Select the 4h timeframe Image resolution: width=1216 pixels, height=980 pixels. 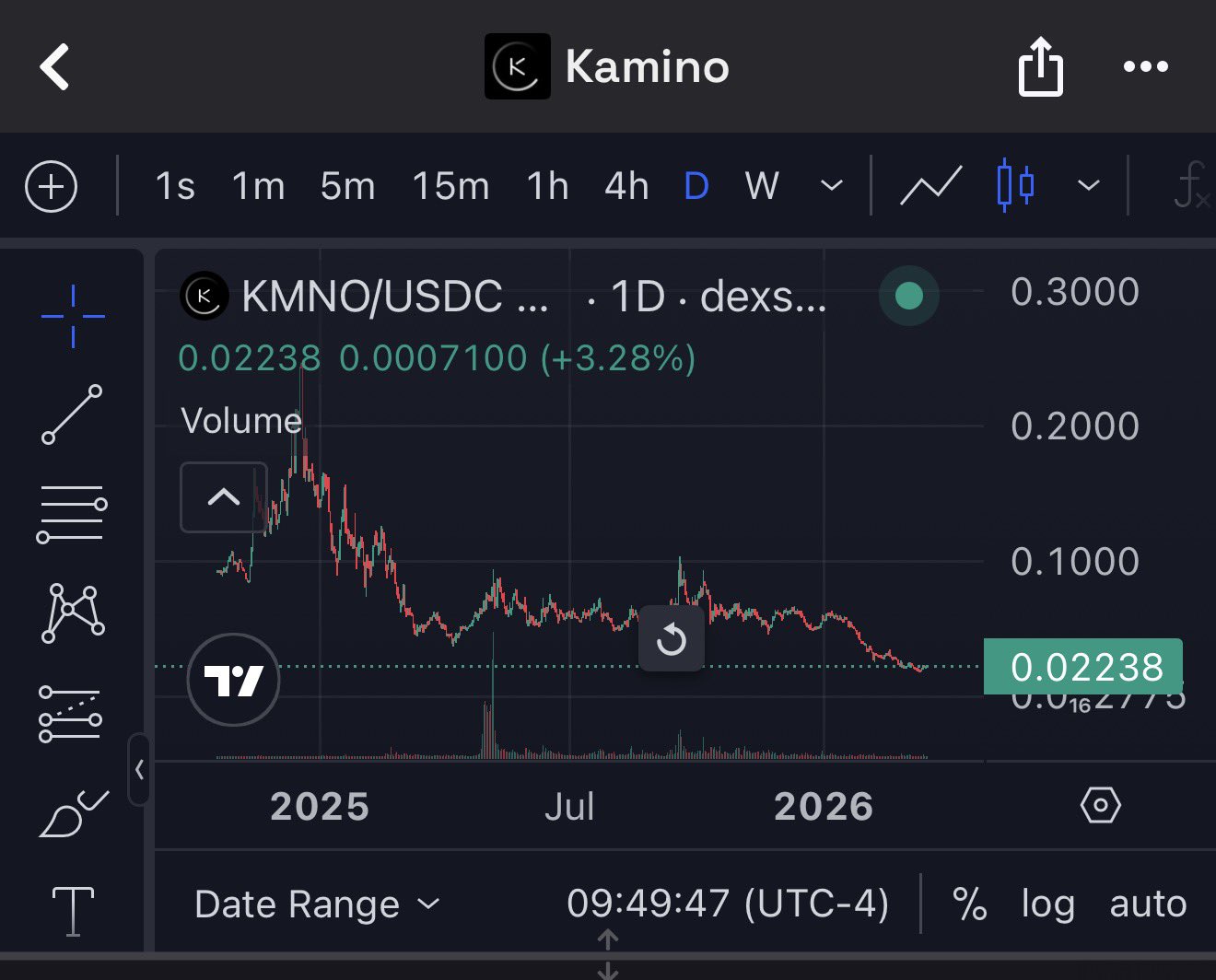pyautogui.click(x=626, y=187)
